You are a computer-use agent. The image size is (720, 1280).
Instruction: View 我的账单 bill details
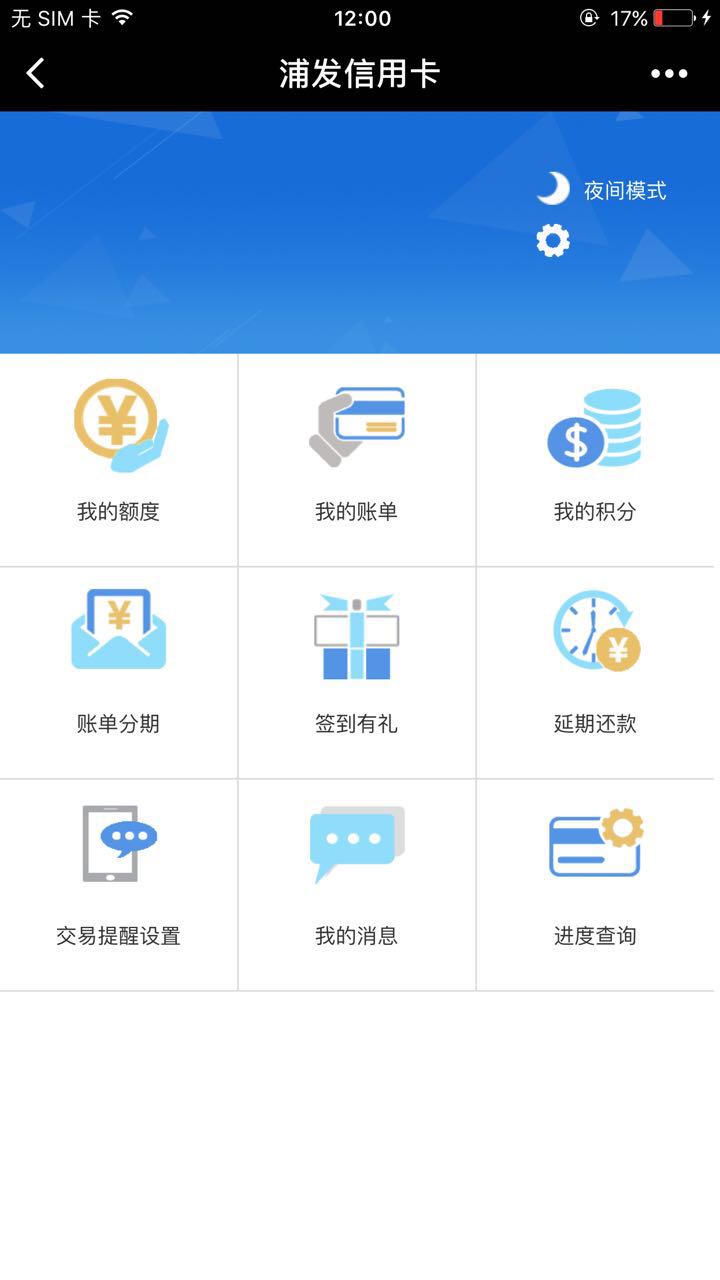tap(357, 459)
